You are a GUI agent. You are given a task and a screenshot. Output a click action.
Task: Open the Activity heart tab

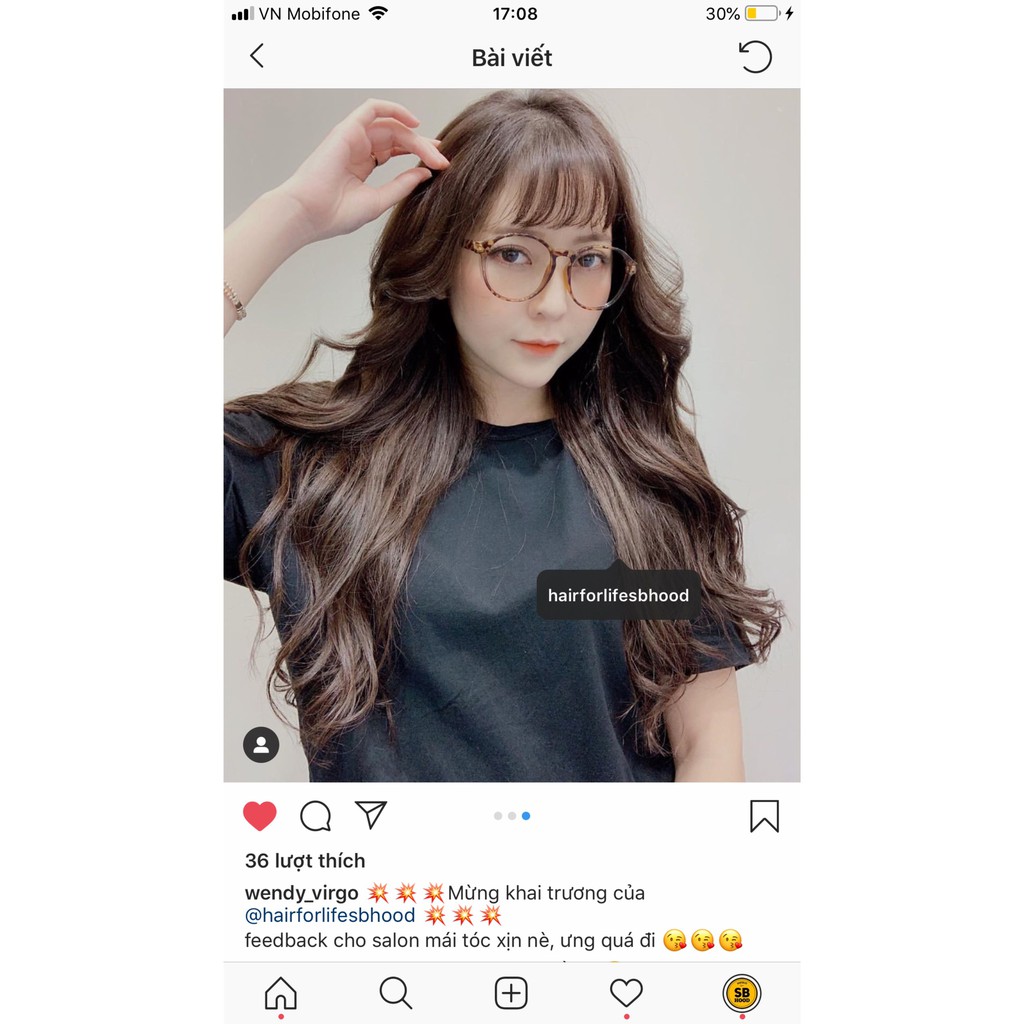coord(626,993)
